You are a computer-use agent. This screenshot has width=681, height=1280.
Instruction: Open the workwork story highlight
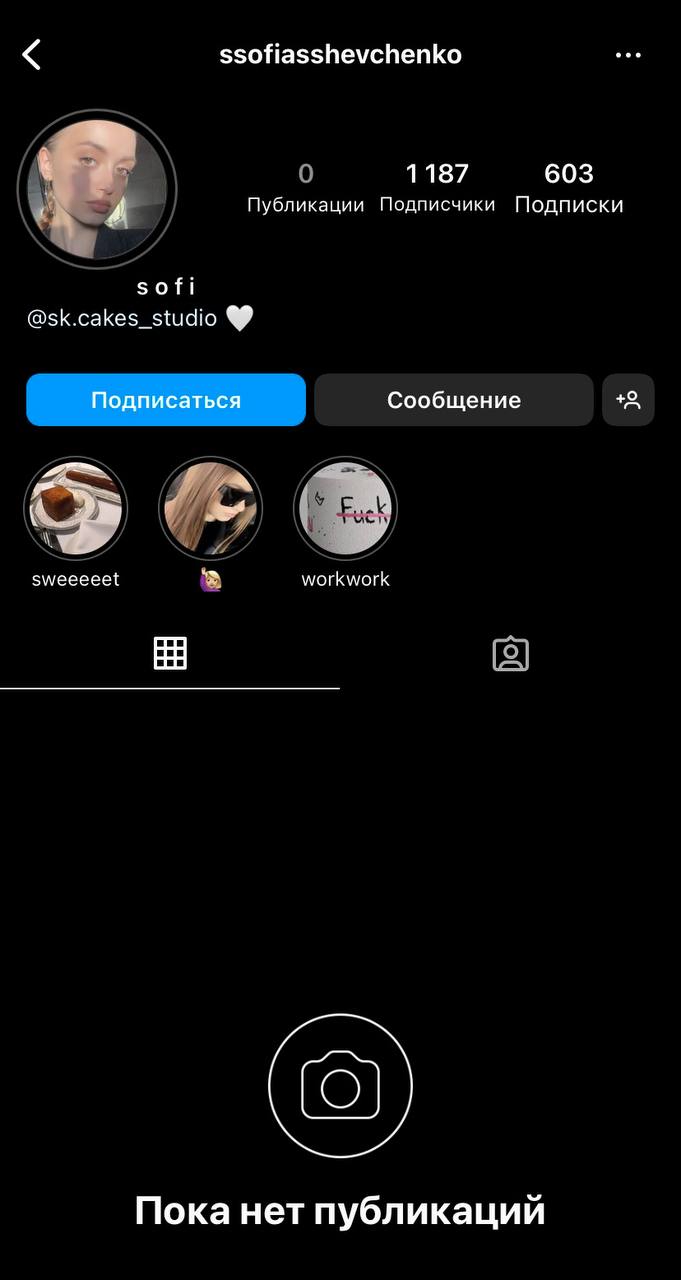(345, 509)
